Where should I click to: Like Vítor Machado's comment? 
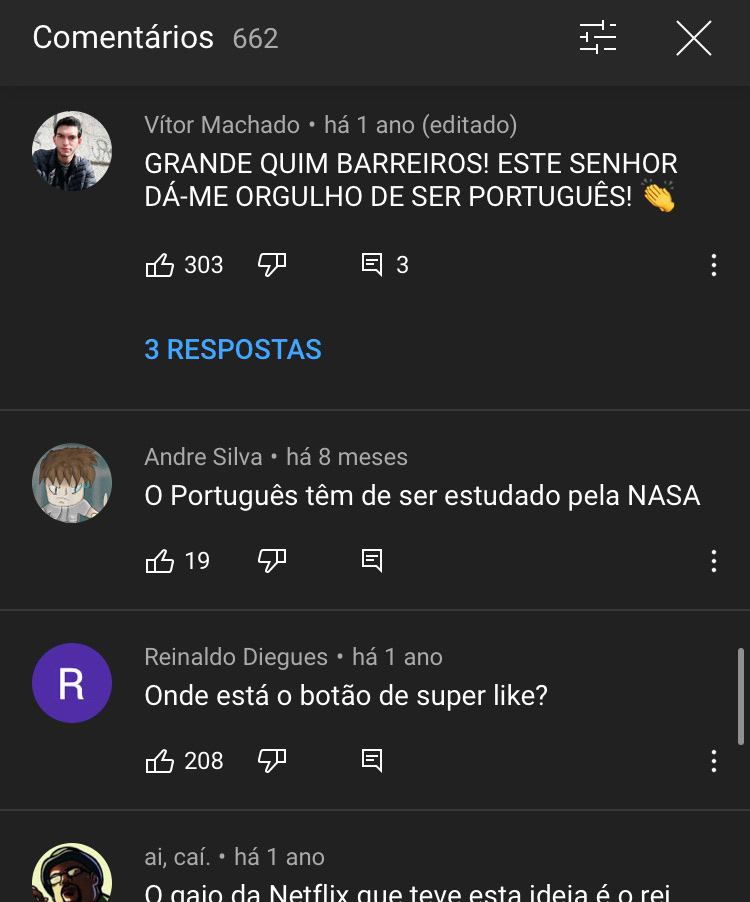(160, 265)
